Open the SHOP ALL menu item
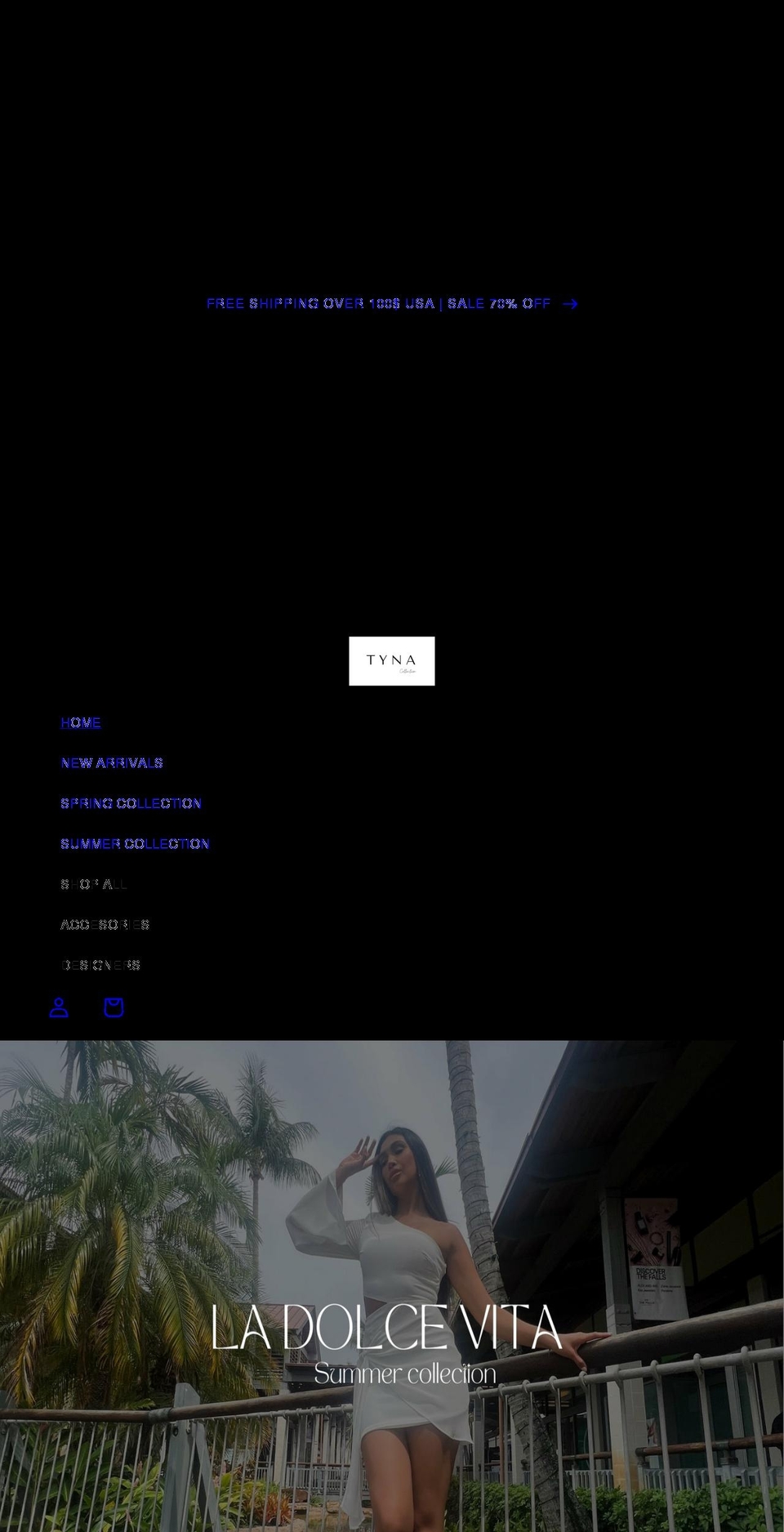Screen dimensions: 784x1532 (x=93, y=884)
